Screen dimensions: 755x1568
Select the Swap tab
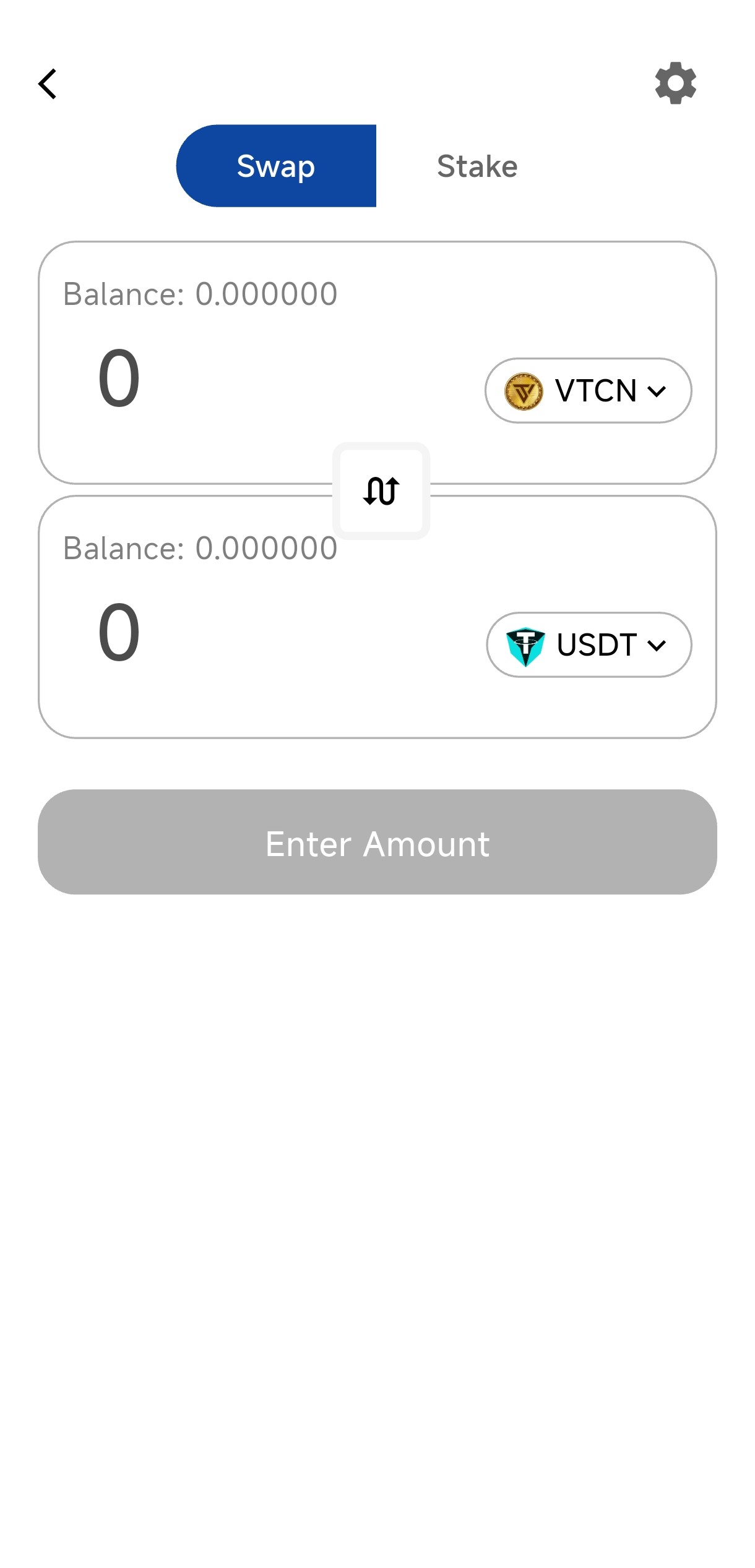pos(276,166)
